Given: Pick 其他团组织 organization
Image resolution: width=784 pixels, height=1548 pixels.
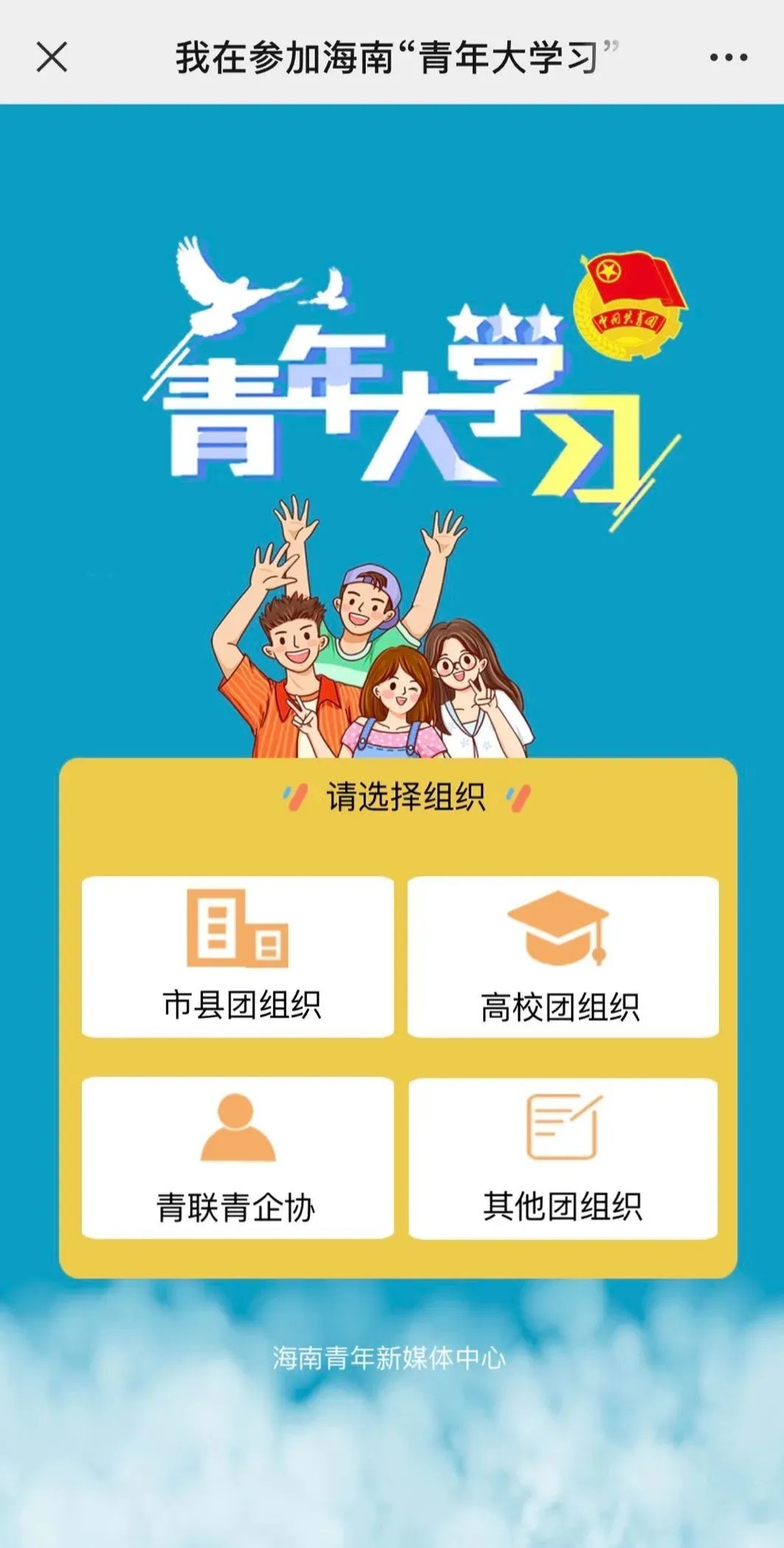Looking at the screenshot, I should point(563,1158).
